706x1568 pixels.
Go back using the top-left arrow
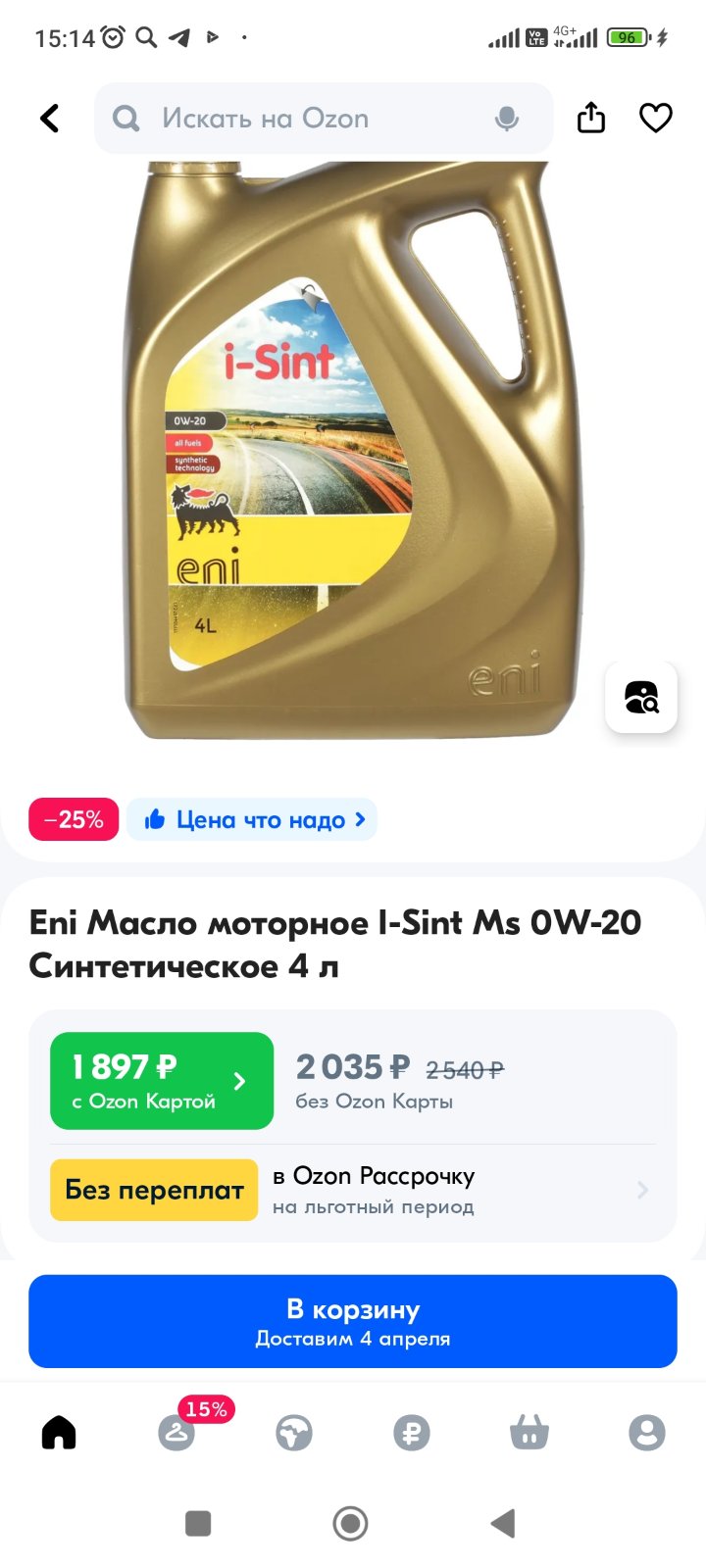(x=50, y=119)
